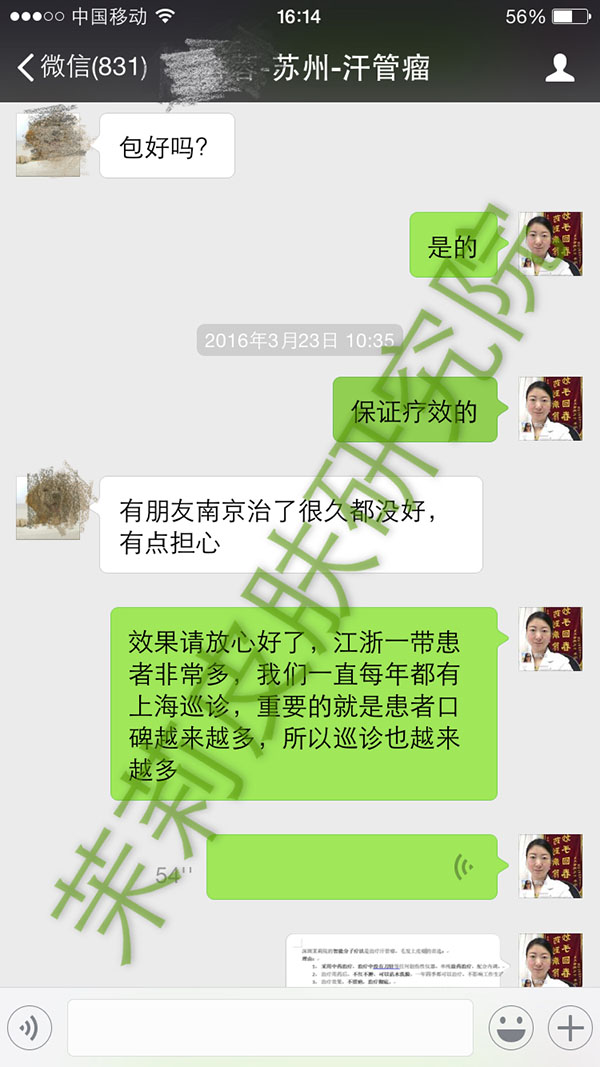
Task: Go back to the 微信 chat list
Action: pos(82,69)
